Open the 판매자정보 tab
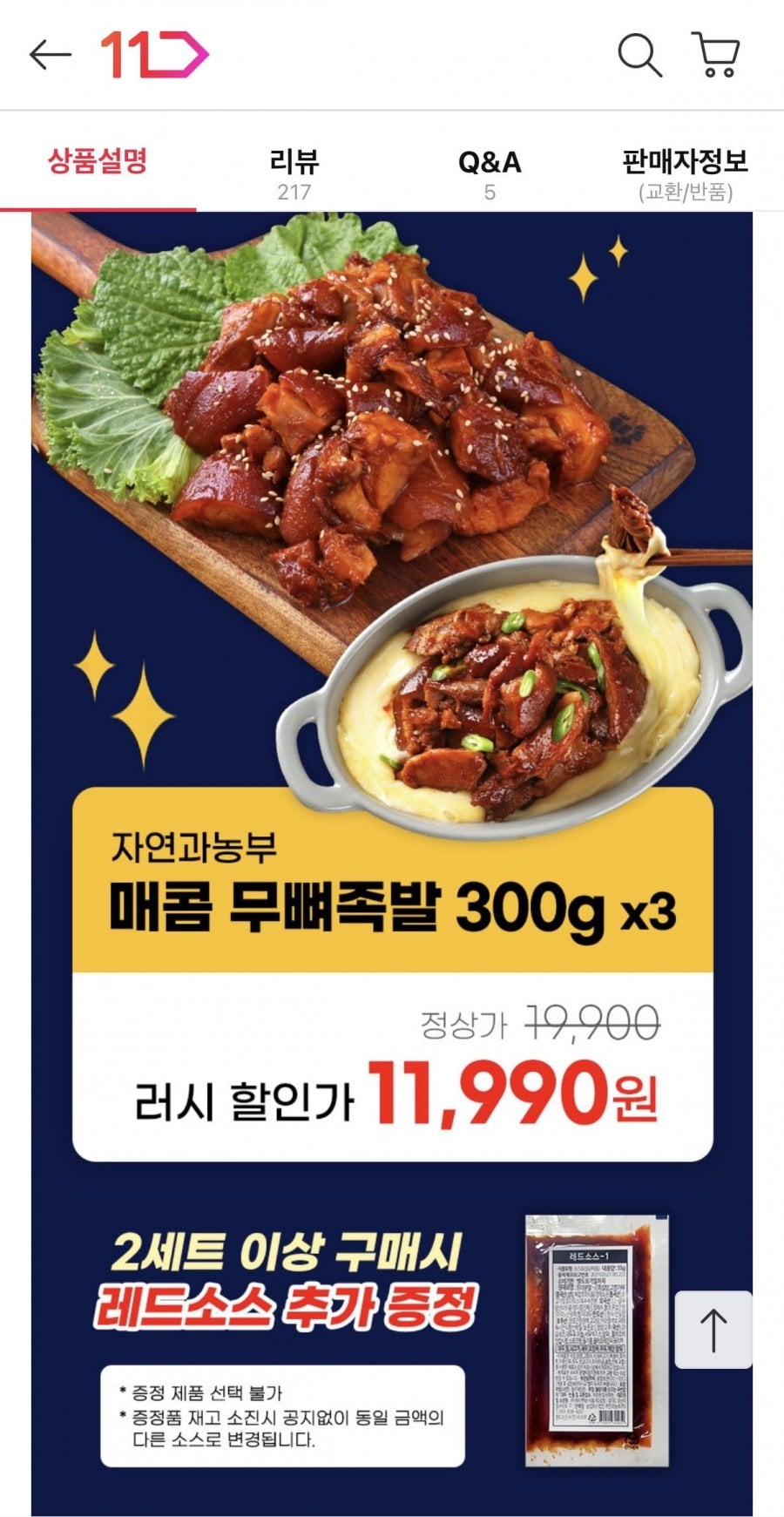Image resolution: width=784 pixels, height=1517 pixels. (685, 173)
